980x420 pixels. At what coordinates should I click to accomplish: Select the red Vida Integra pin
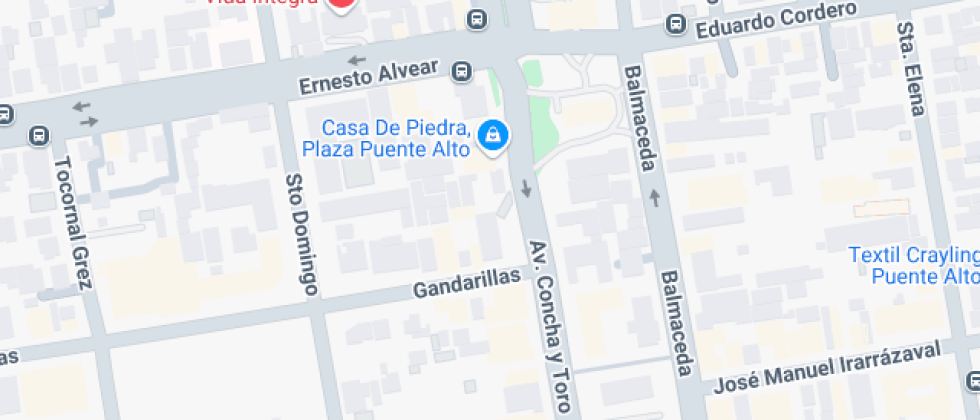coord(343,3)
